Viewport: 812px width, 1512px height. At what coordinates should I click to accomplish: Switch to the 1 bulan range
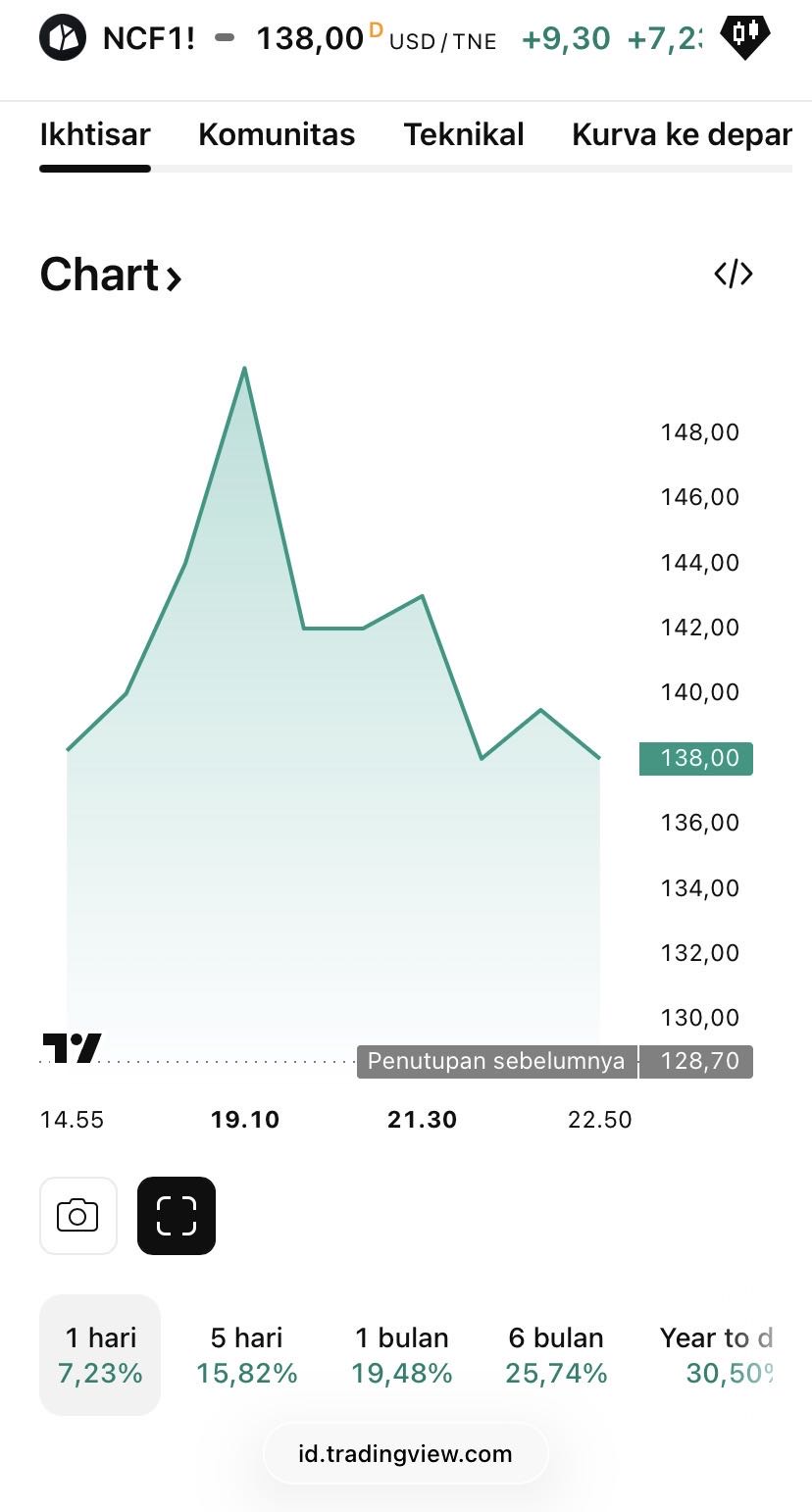tap(401, 1354)
